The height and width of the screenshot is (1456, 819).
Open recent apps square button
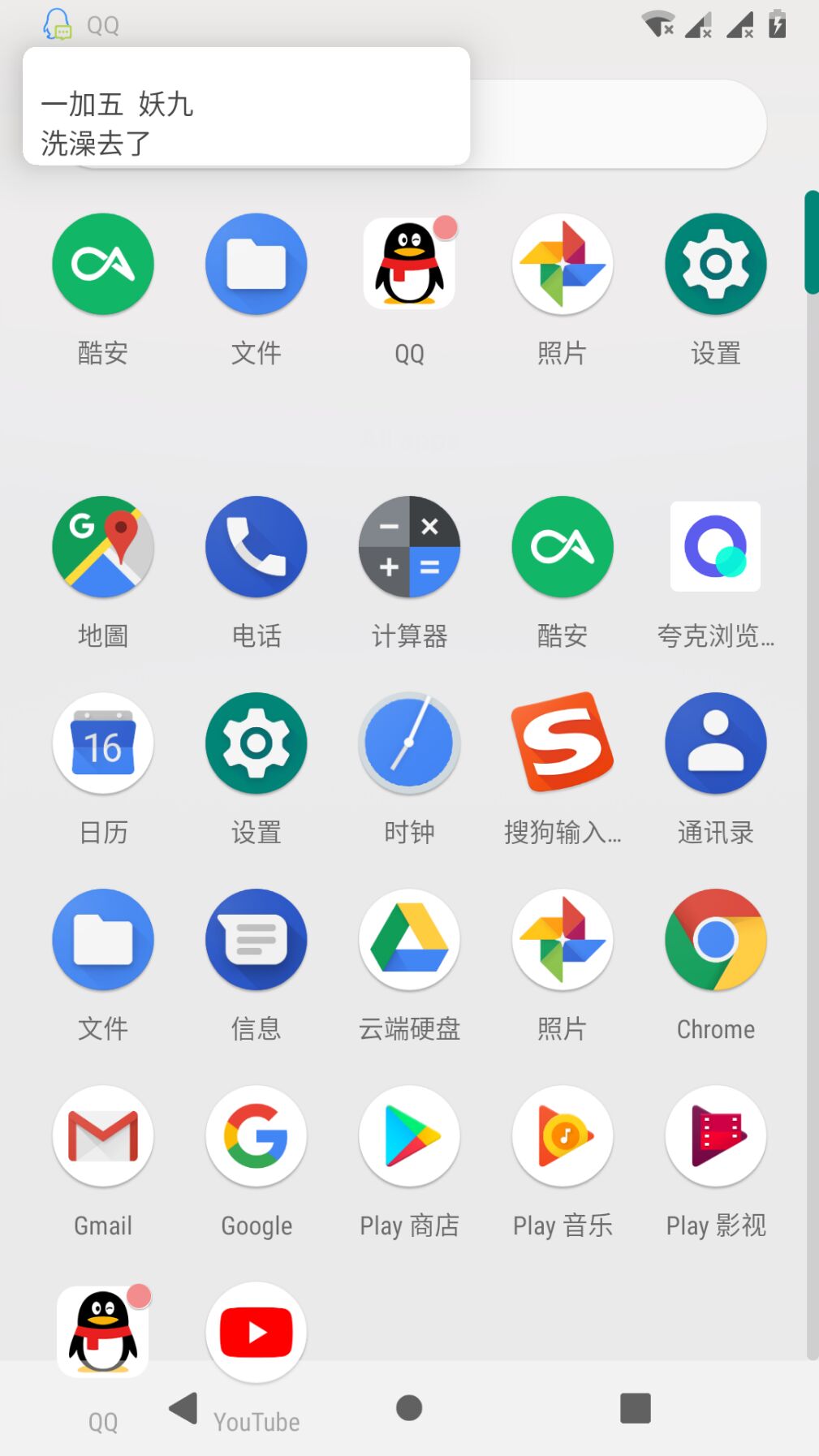636,1408
